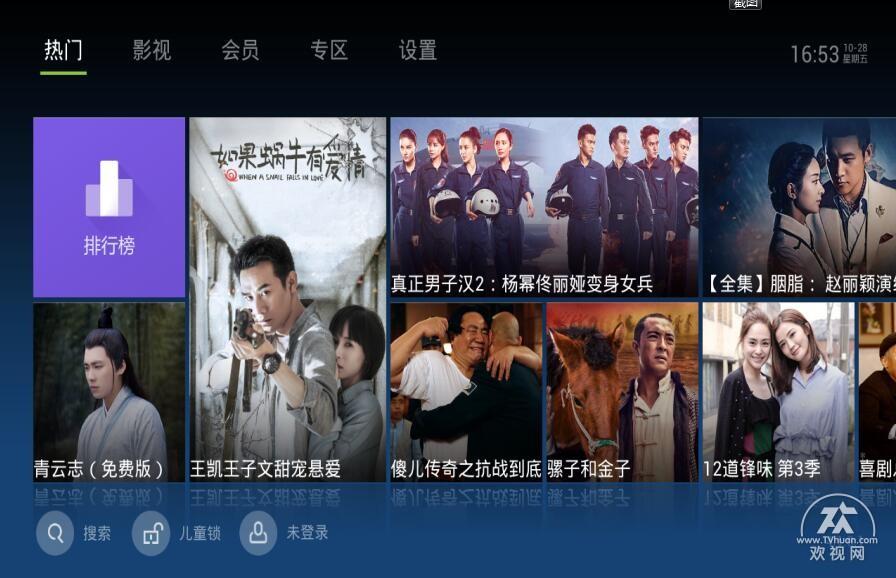Open 如果蜗牛有爱情 drama poster
896x578 pixels.
(288, 299)
